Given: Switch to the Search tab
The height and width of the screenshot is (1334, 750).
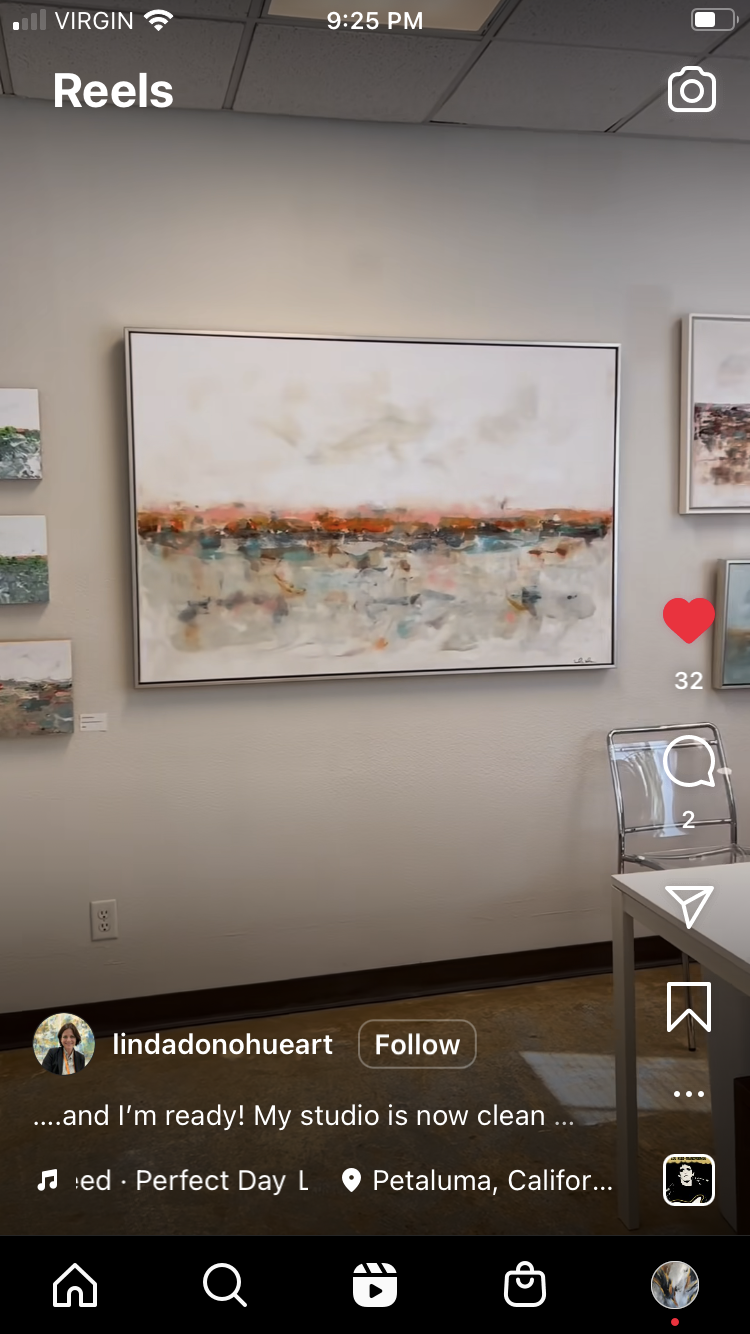Looking at the screenshot, I should pyautogui.click(x=224, y=1284).
